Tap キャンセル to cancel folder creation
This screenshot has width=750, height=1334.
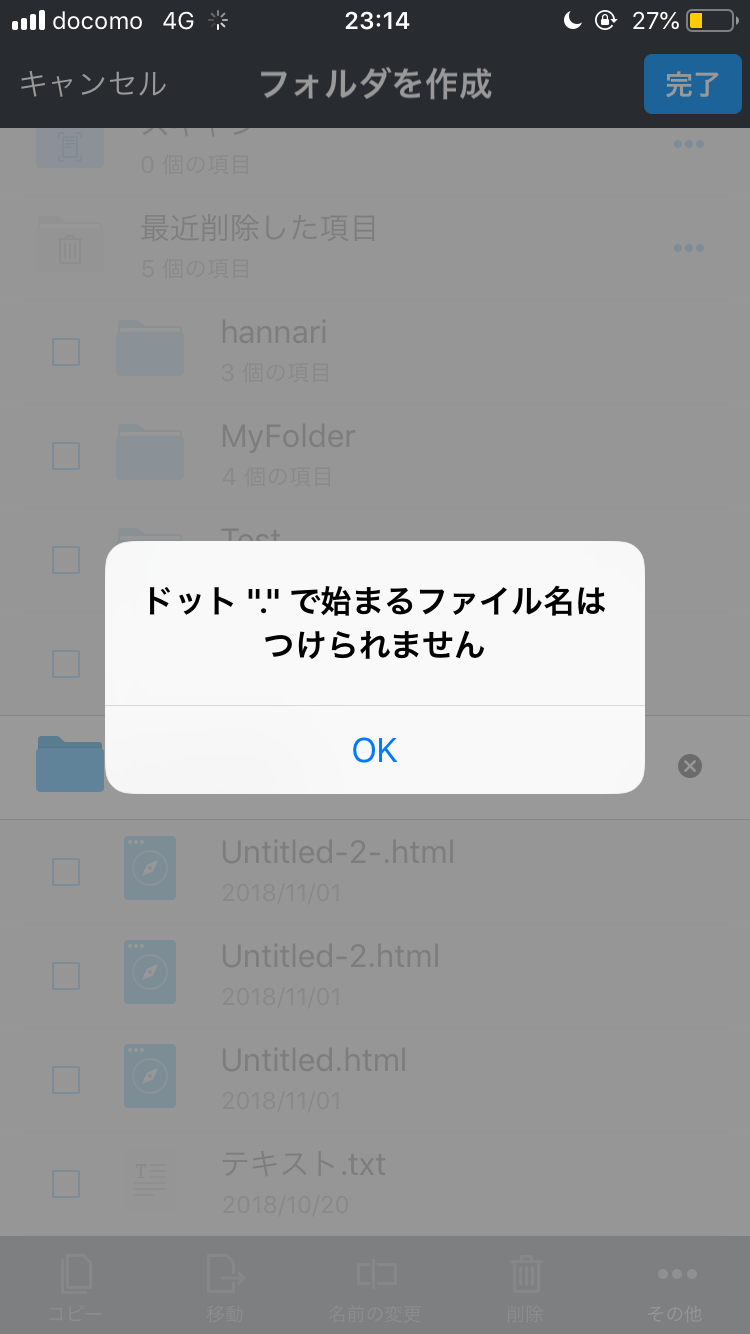click(x=93, y=84)
